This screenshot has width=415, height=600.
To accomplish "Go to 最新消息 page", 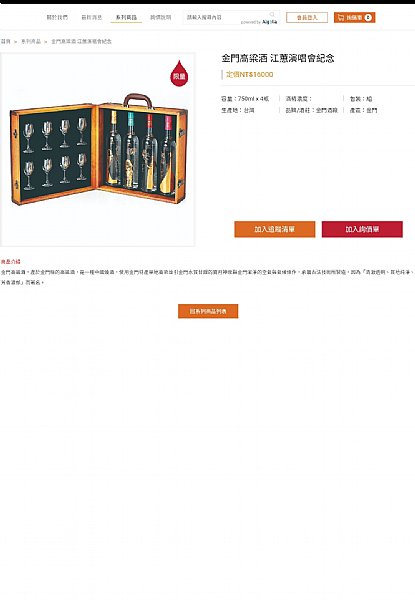I will (91, 17).
